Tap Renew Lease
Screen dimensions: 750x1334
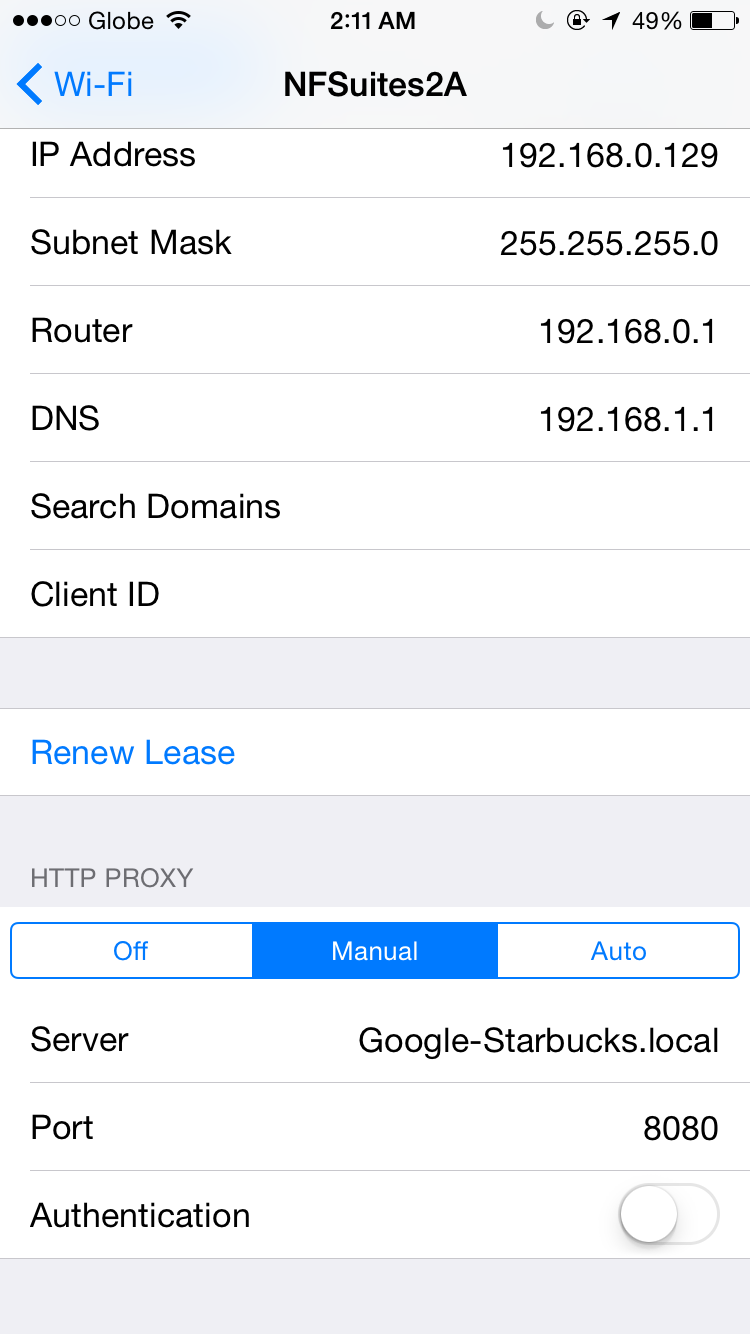point(133,752)
